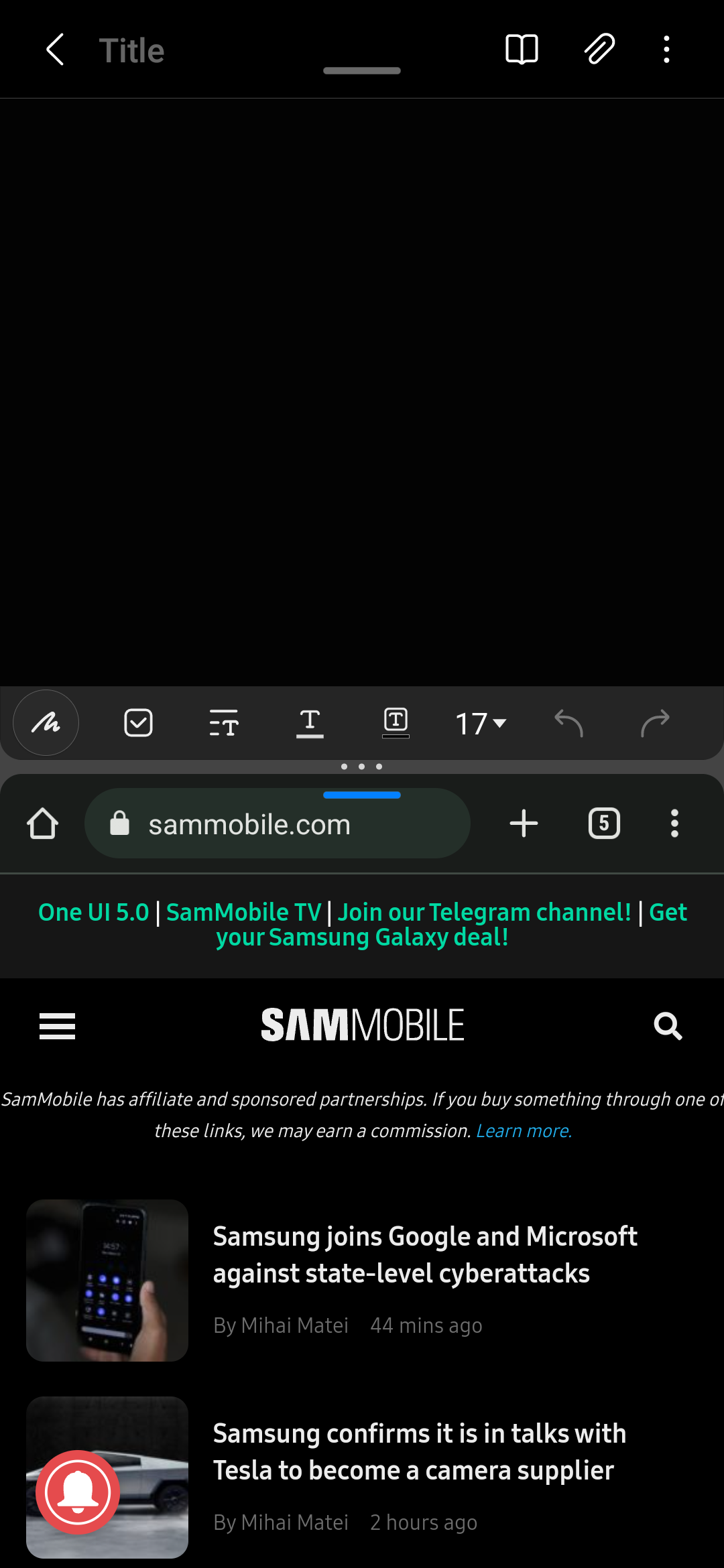Viewport: 724px width, 1568px height.
Task: Select the handwriting pen tool
Action: 46,723
